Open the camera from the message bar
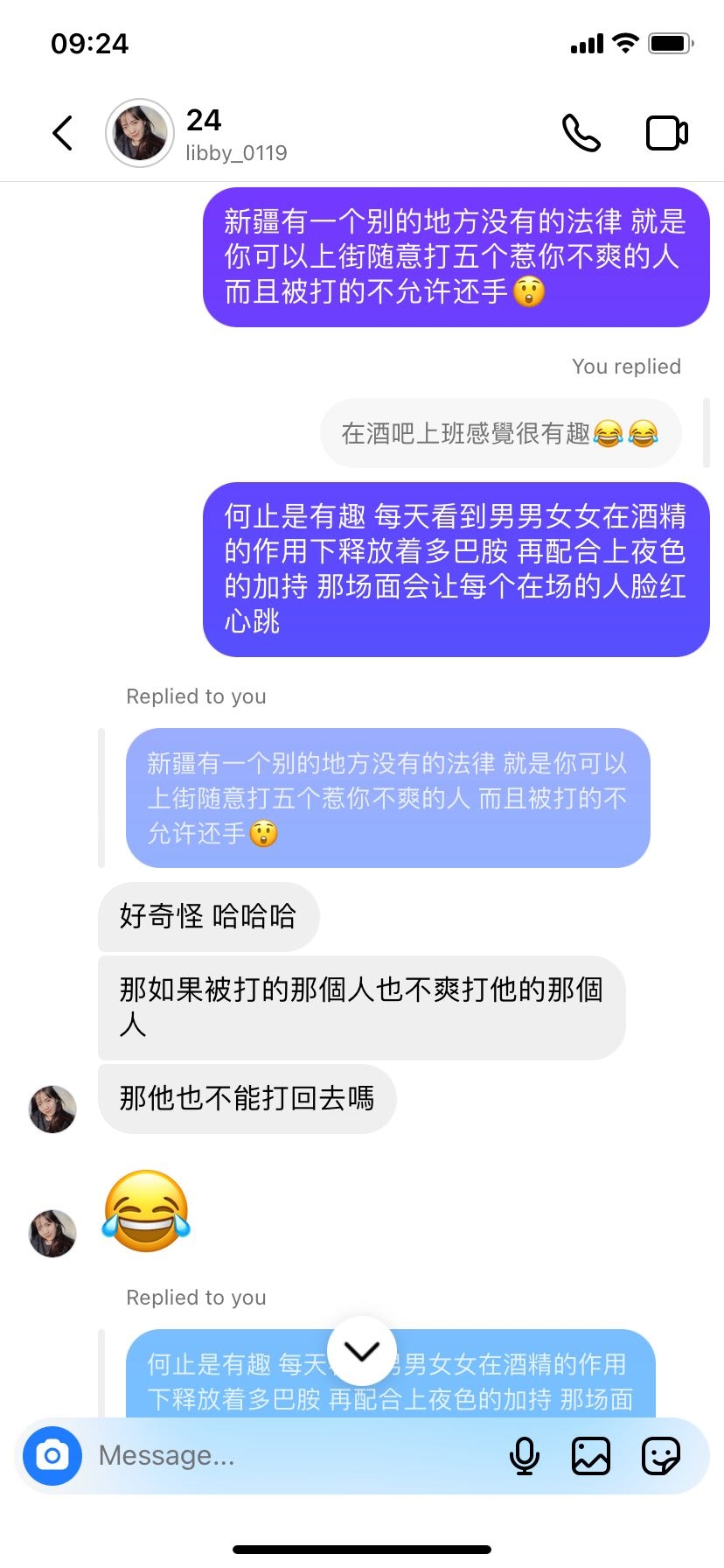Viewport: 724px width, 1568px height. [52, 1456]
